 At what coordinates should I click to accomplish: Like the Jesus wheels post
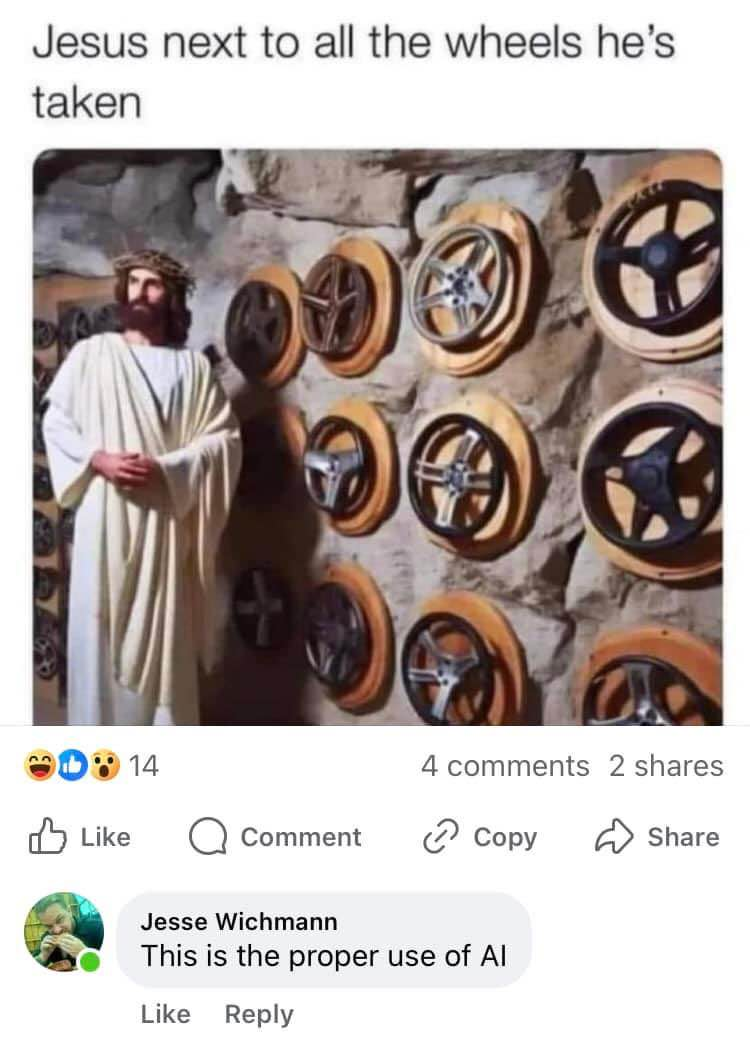tap(78, 837)
